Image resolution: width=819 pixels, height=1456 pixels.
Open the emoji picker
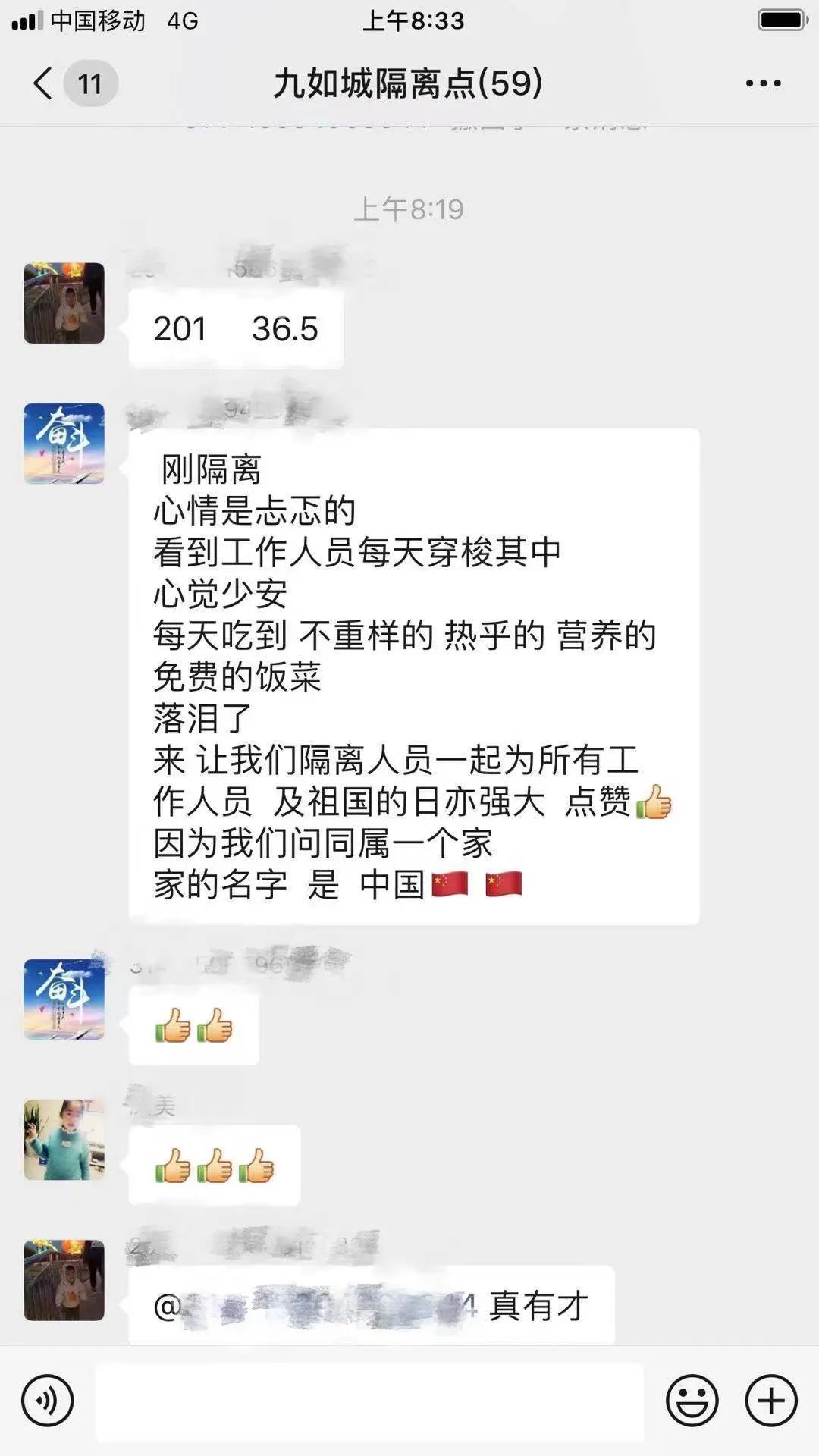pyautogui.click(x=692, y=1401)
